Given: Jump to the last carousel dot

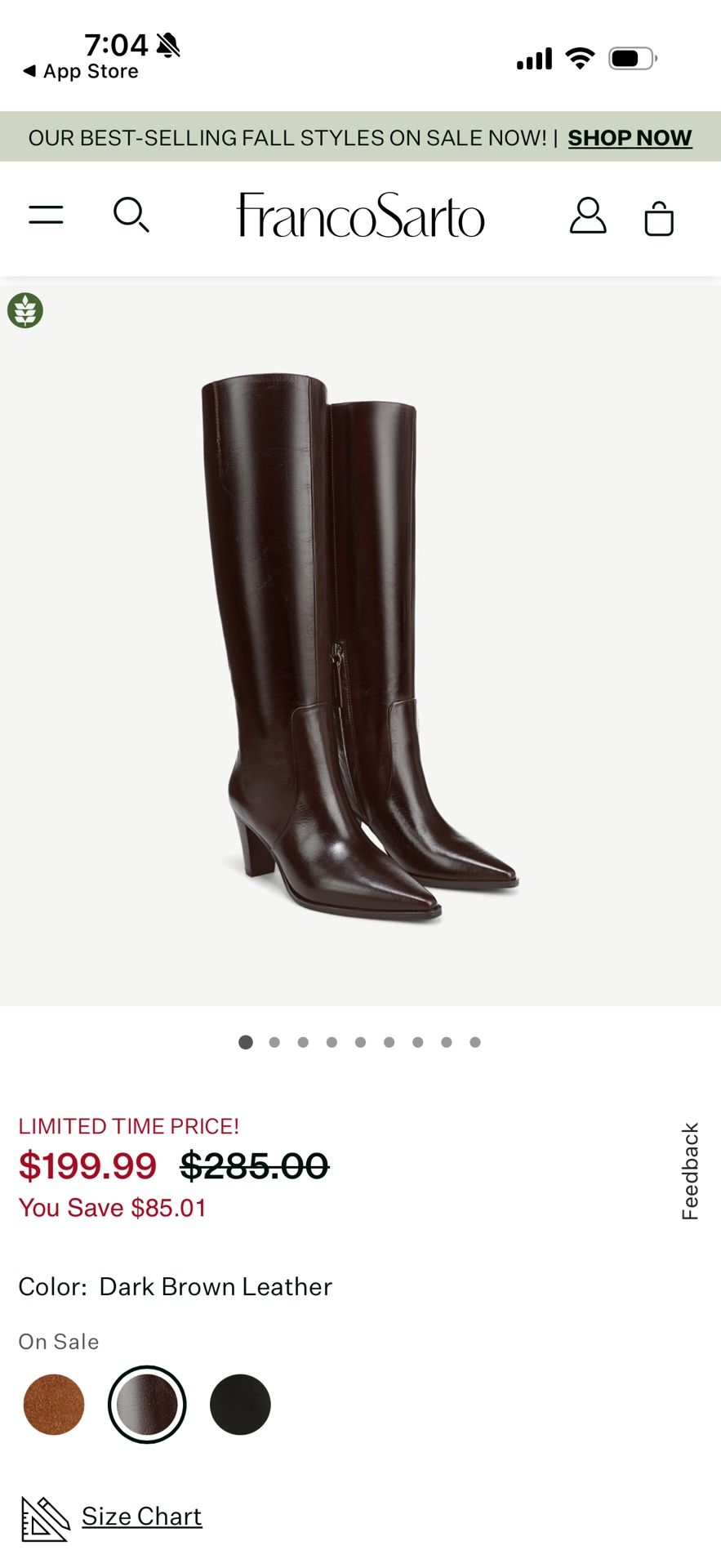Looking at the screenshot, I should click(x=475, y=1042).
